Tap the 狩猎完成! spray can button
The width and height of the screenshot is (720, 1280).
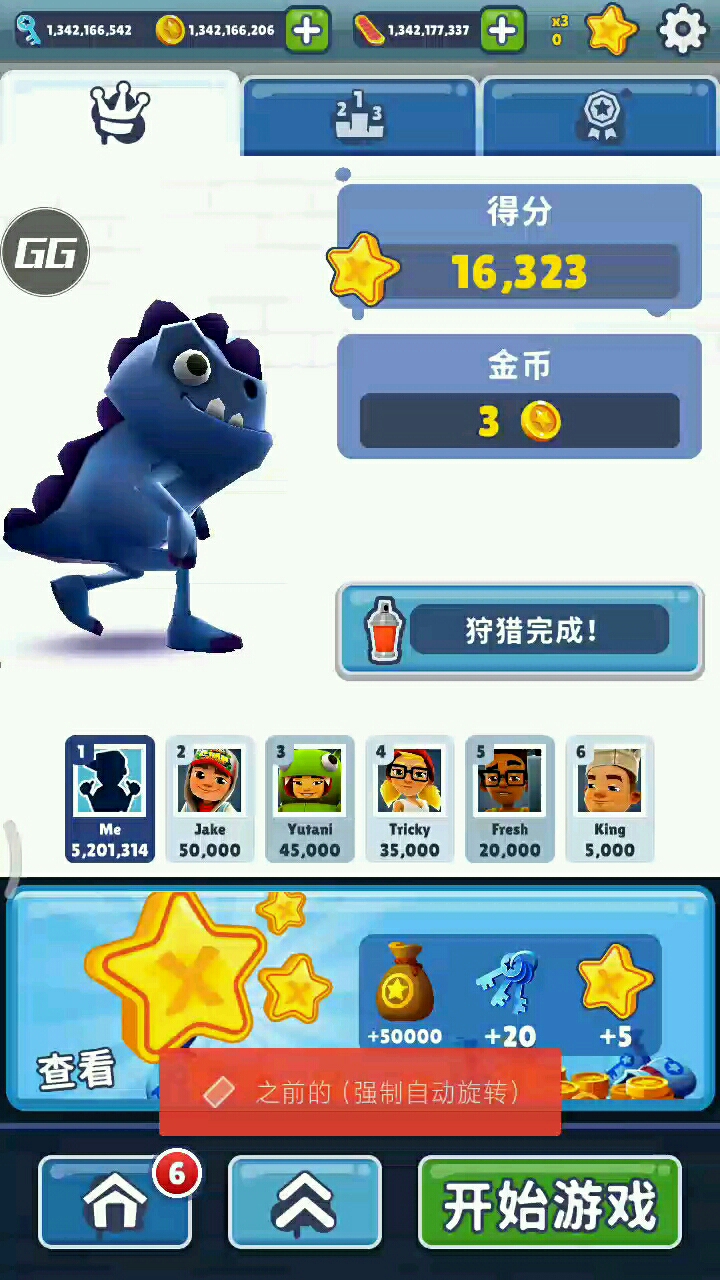(519, 632)
